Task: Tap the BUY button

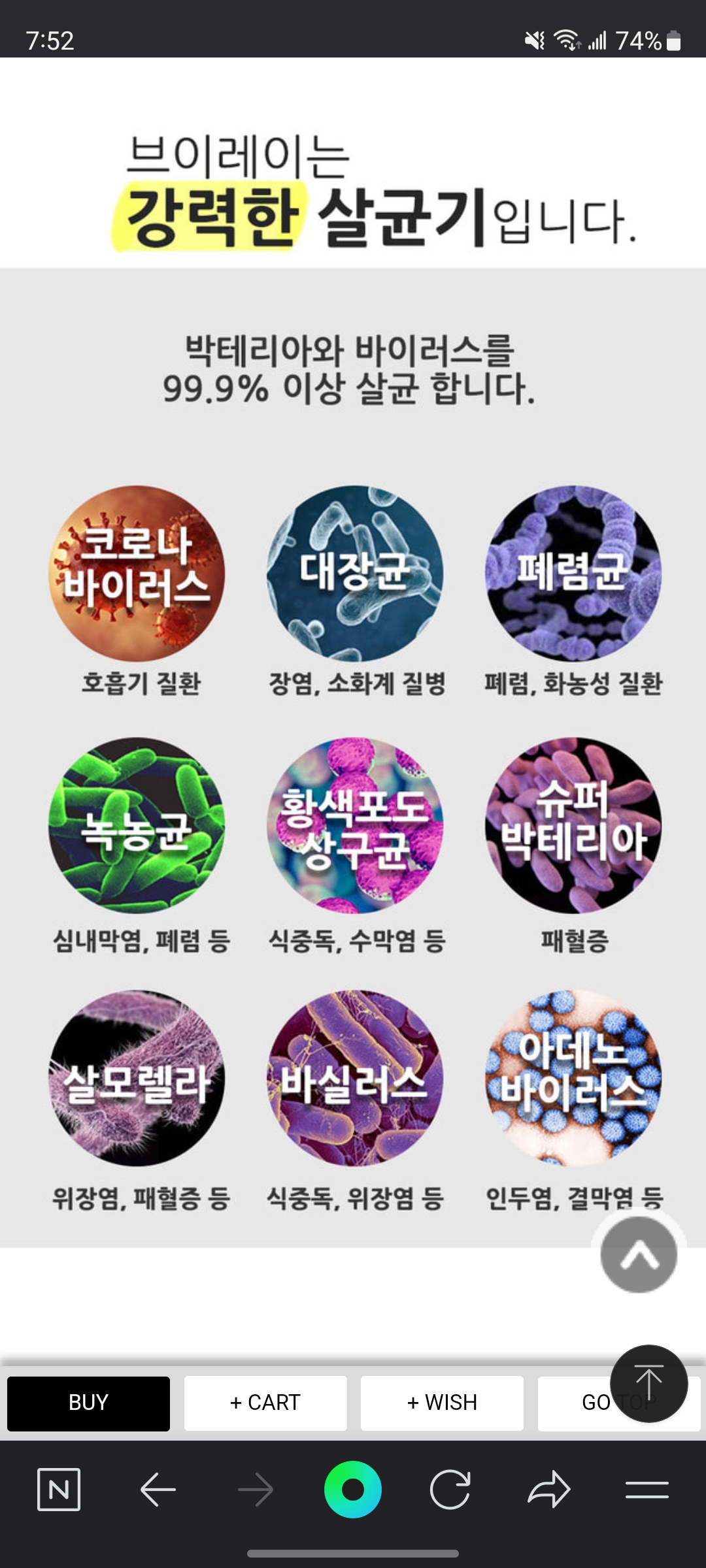Action: pos(88,1403)
